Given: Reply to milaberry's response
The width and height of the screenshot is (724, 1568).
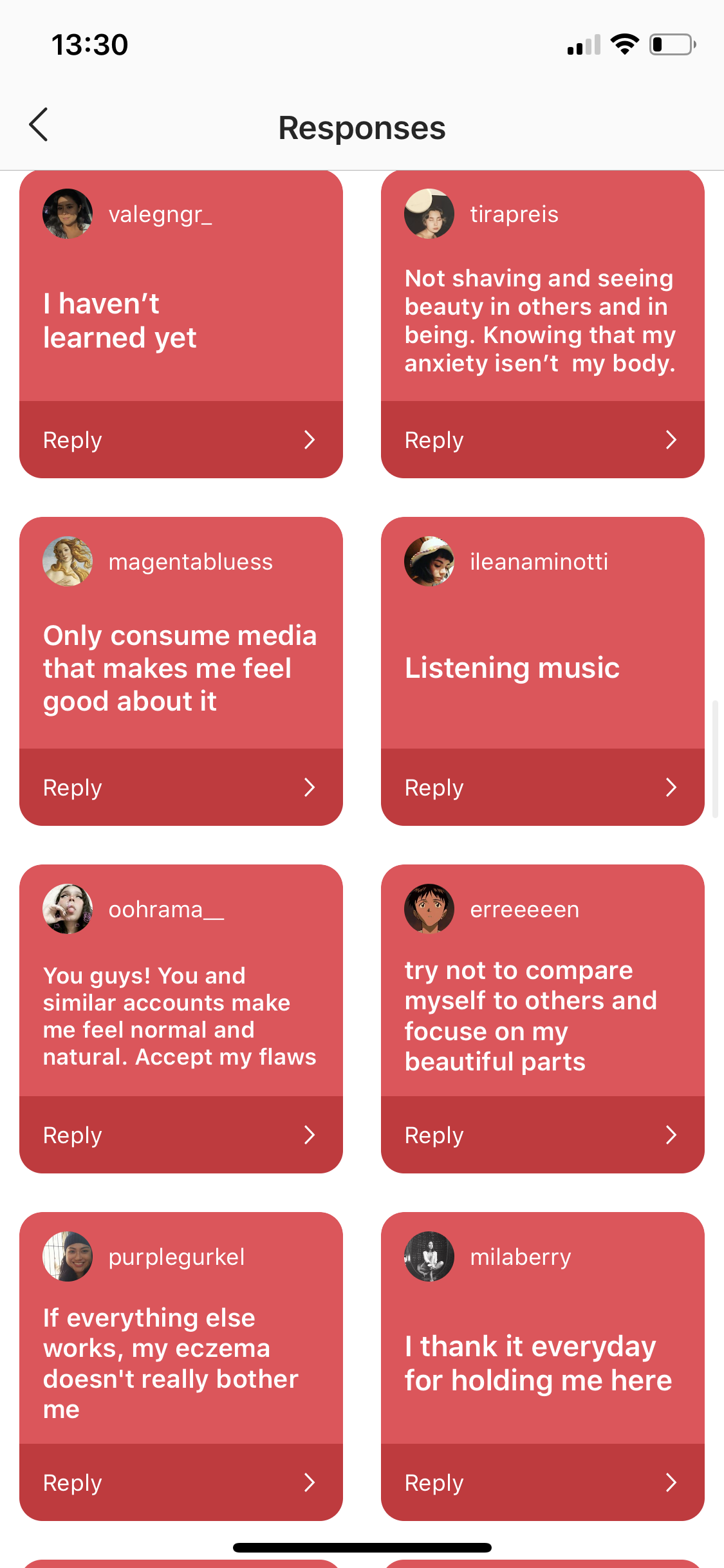Looking at the screenshot, I should click(542, 1482).
